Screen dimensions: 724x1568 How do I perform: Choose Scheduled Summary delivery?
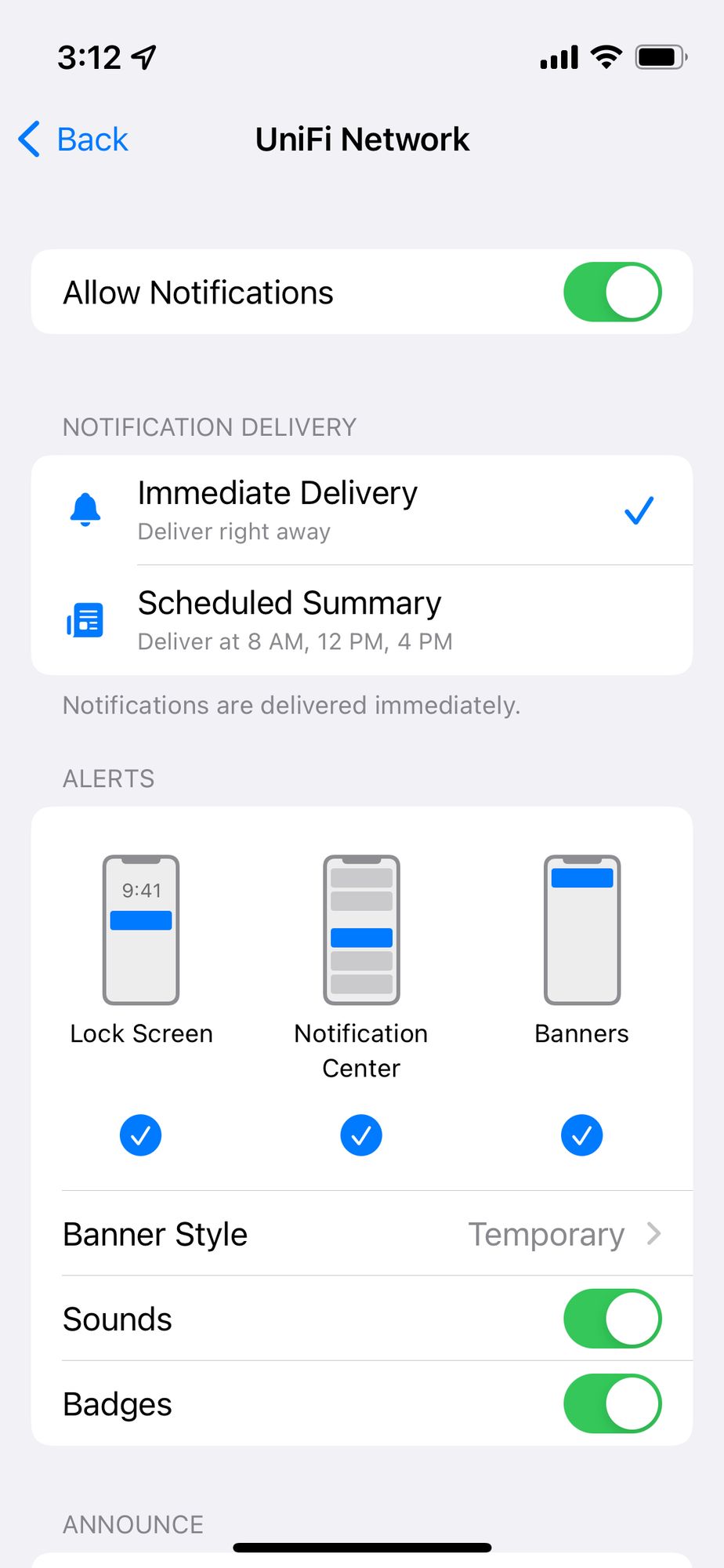point(360,620)
